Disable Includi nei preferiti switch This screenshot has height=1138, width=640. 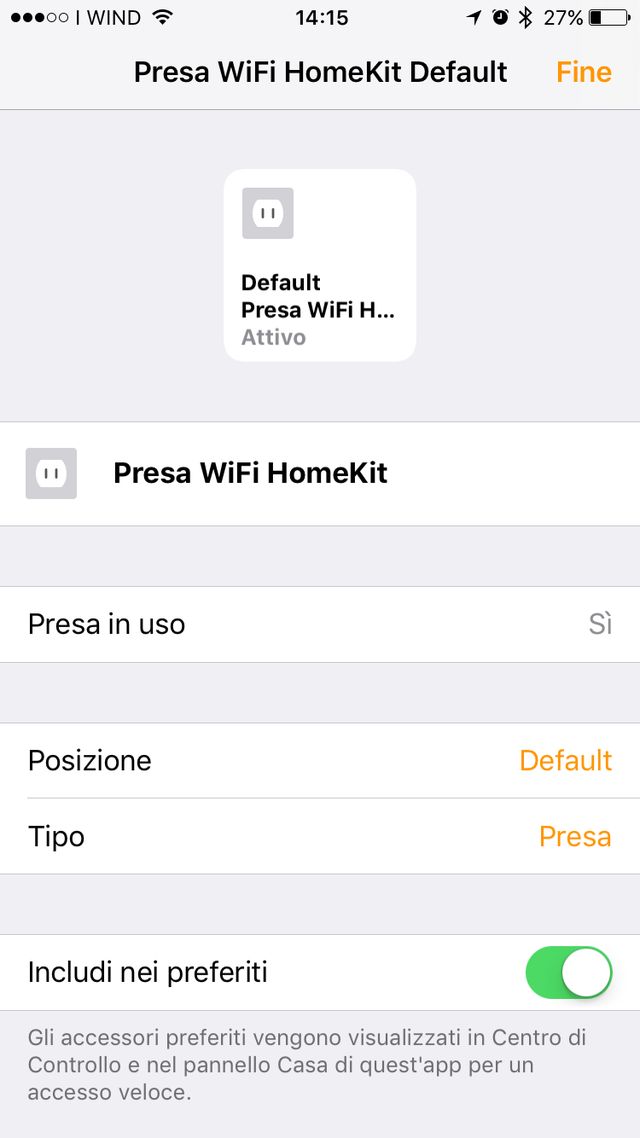[x=568, y=972]
